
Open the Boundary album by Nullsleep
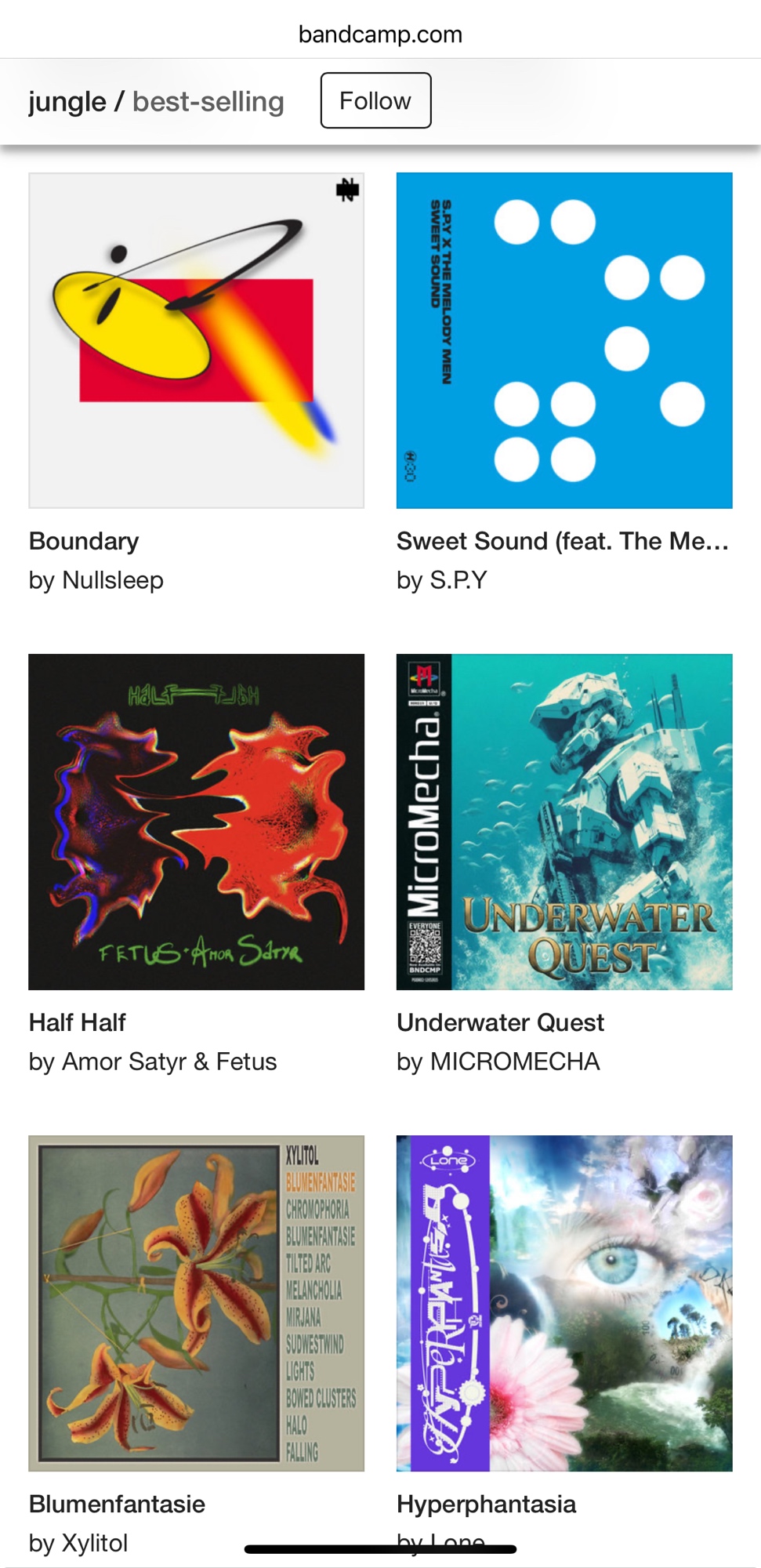pos(196,340)
